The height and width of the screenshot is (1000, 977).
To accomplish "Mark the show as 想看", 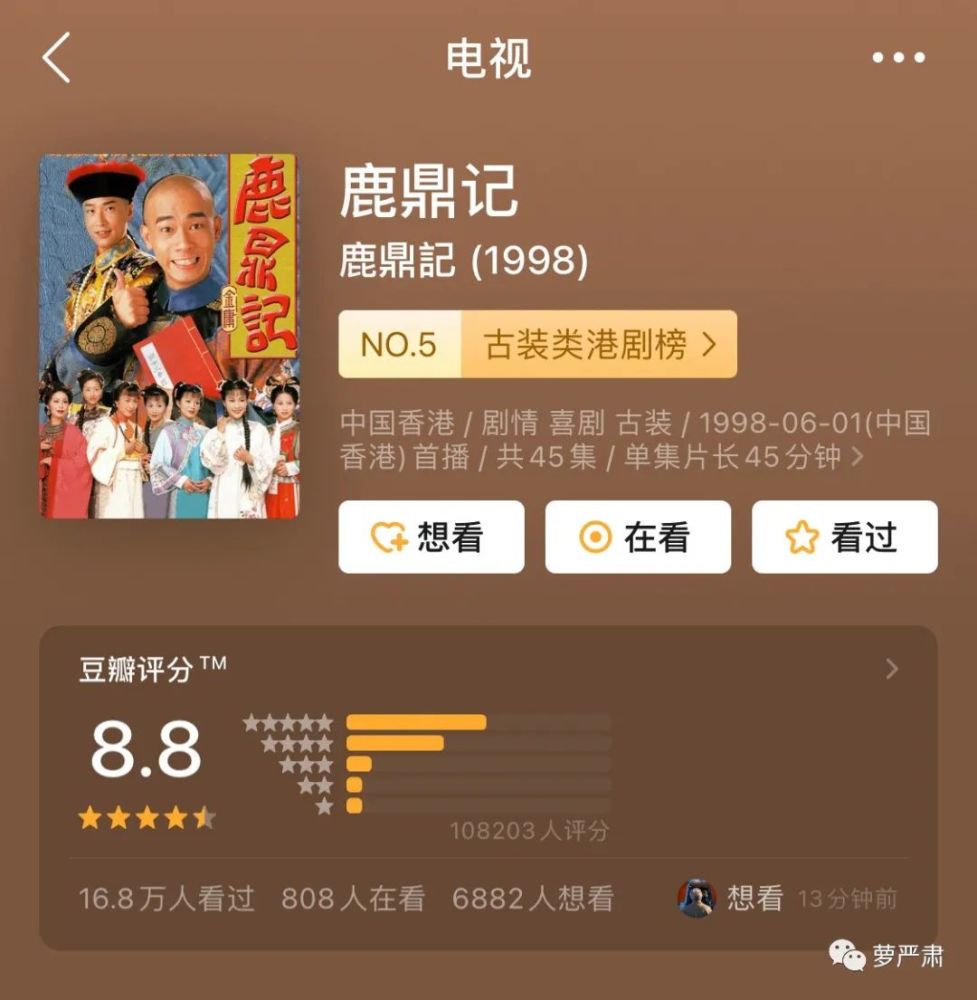I will (431, 537).
